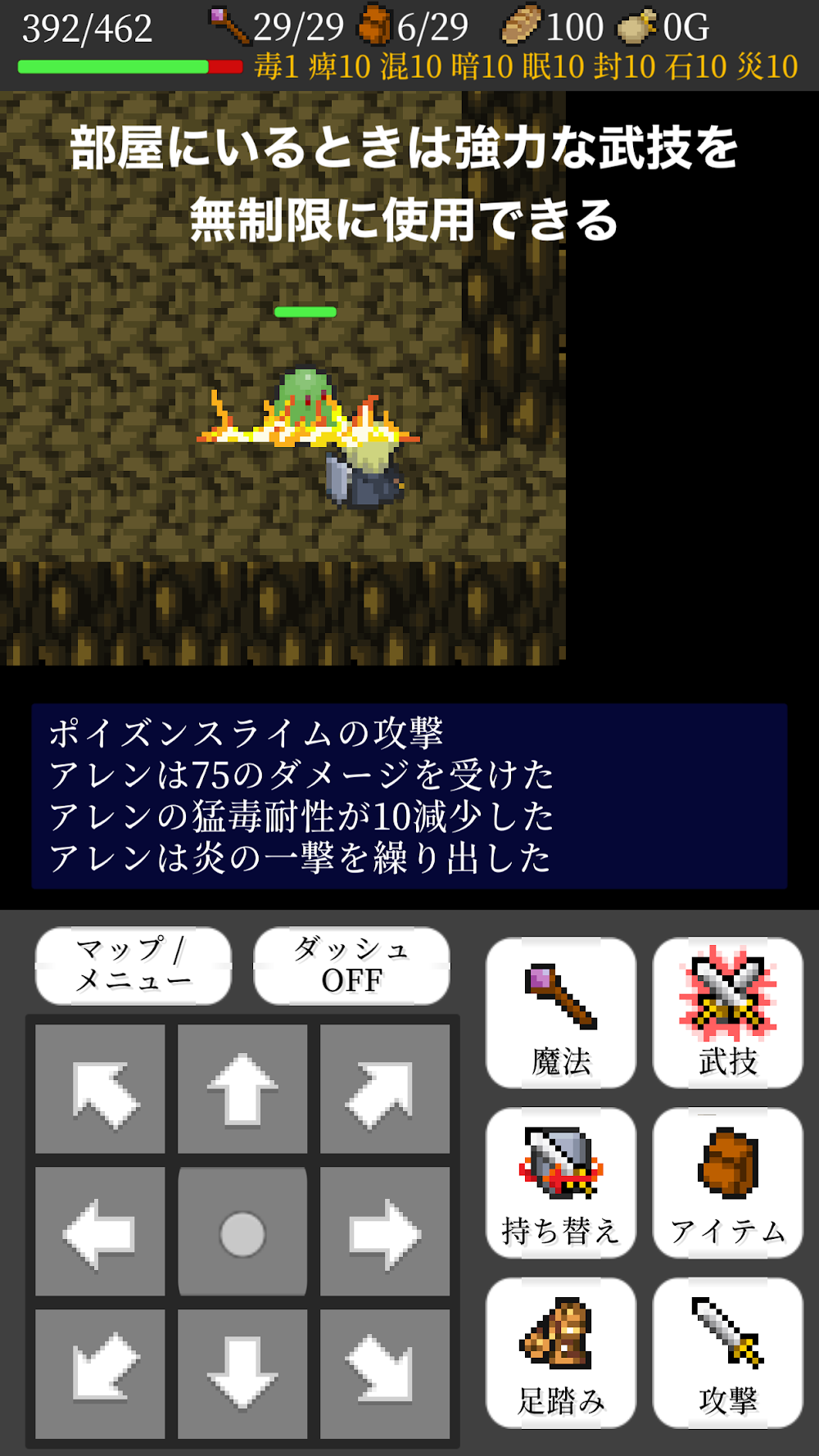
Task: Move right with the right arrow
Action: [385, 1232]
